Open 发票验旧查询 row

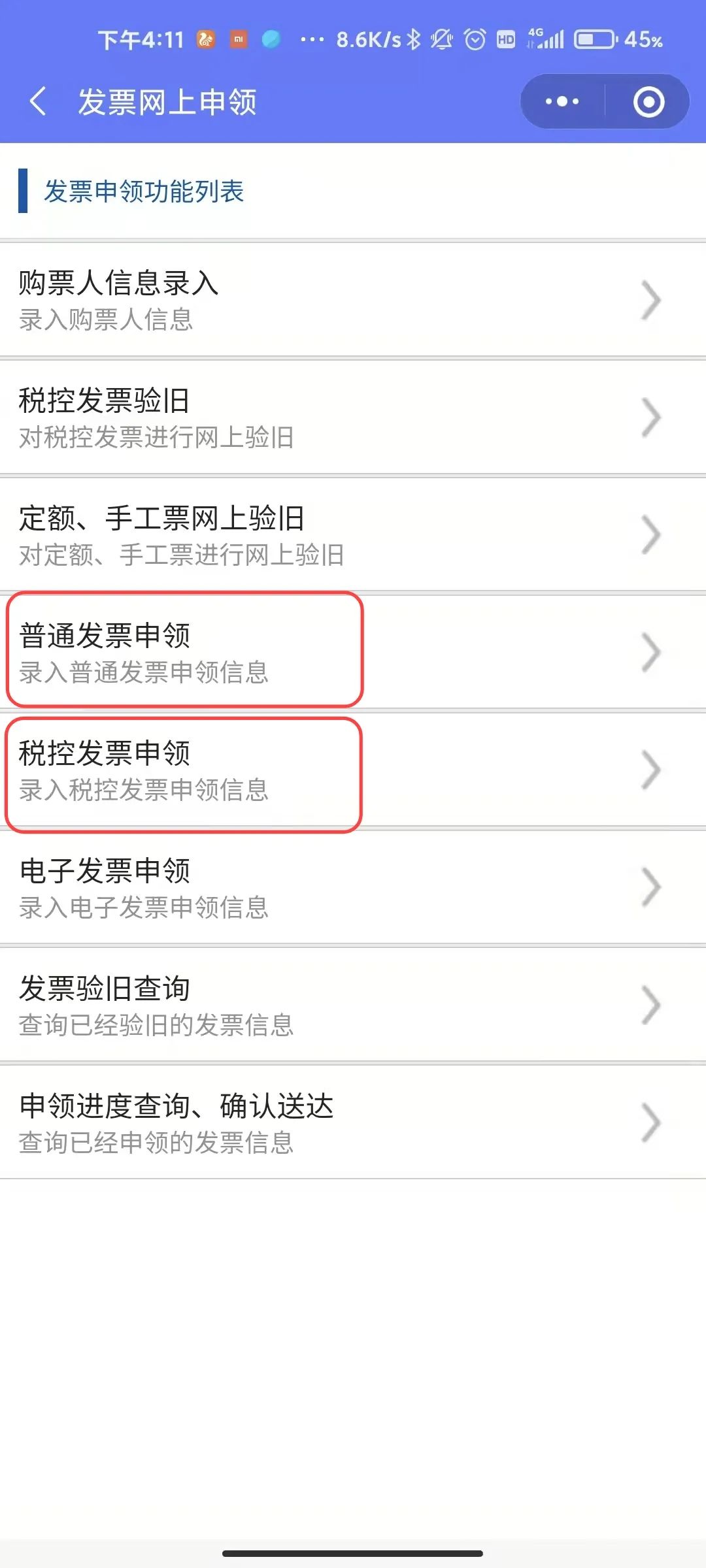pos(353,1005)
